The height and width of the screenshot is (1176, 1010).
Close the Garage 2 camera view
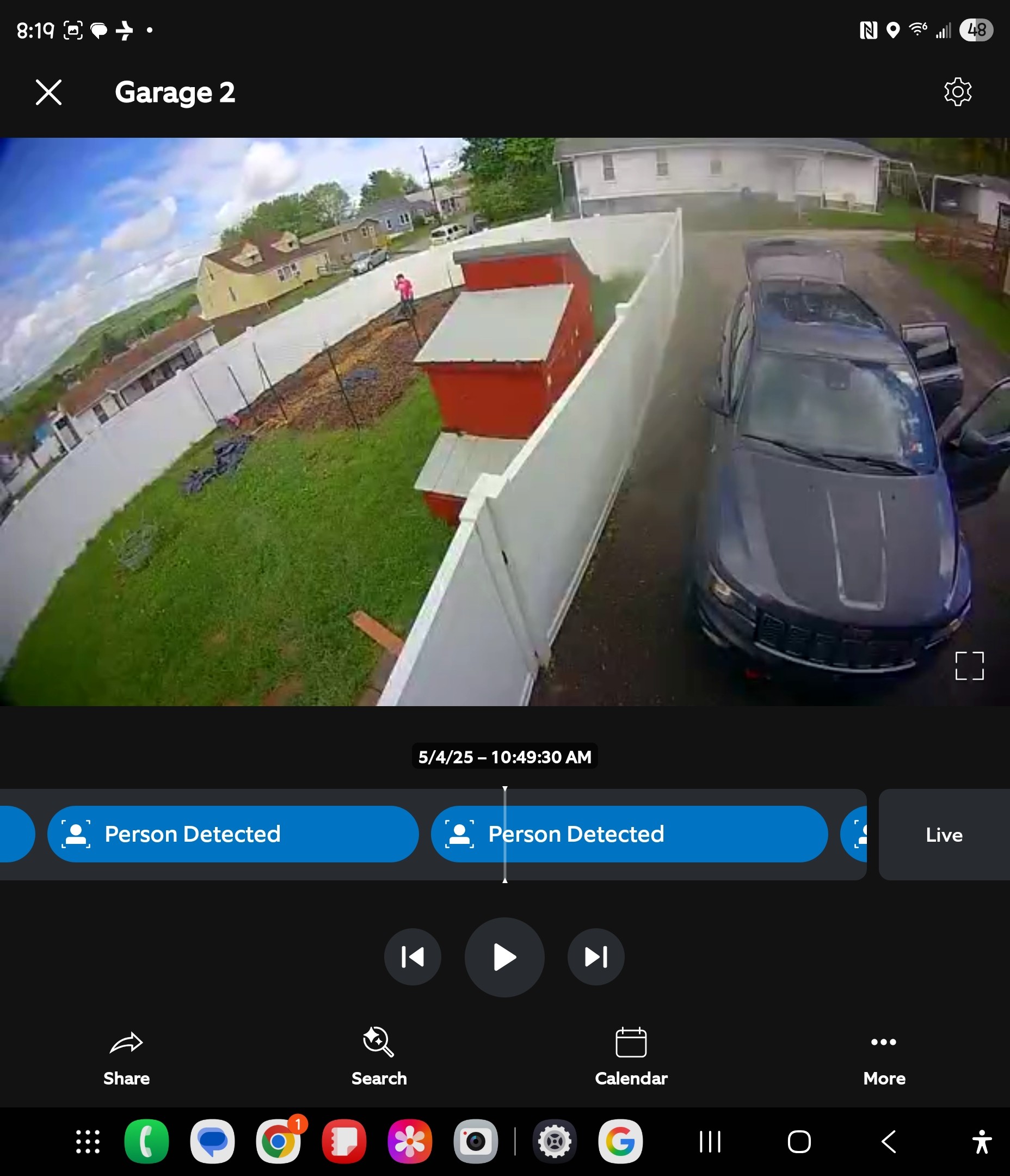(x=48, y=92)
